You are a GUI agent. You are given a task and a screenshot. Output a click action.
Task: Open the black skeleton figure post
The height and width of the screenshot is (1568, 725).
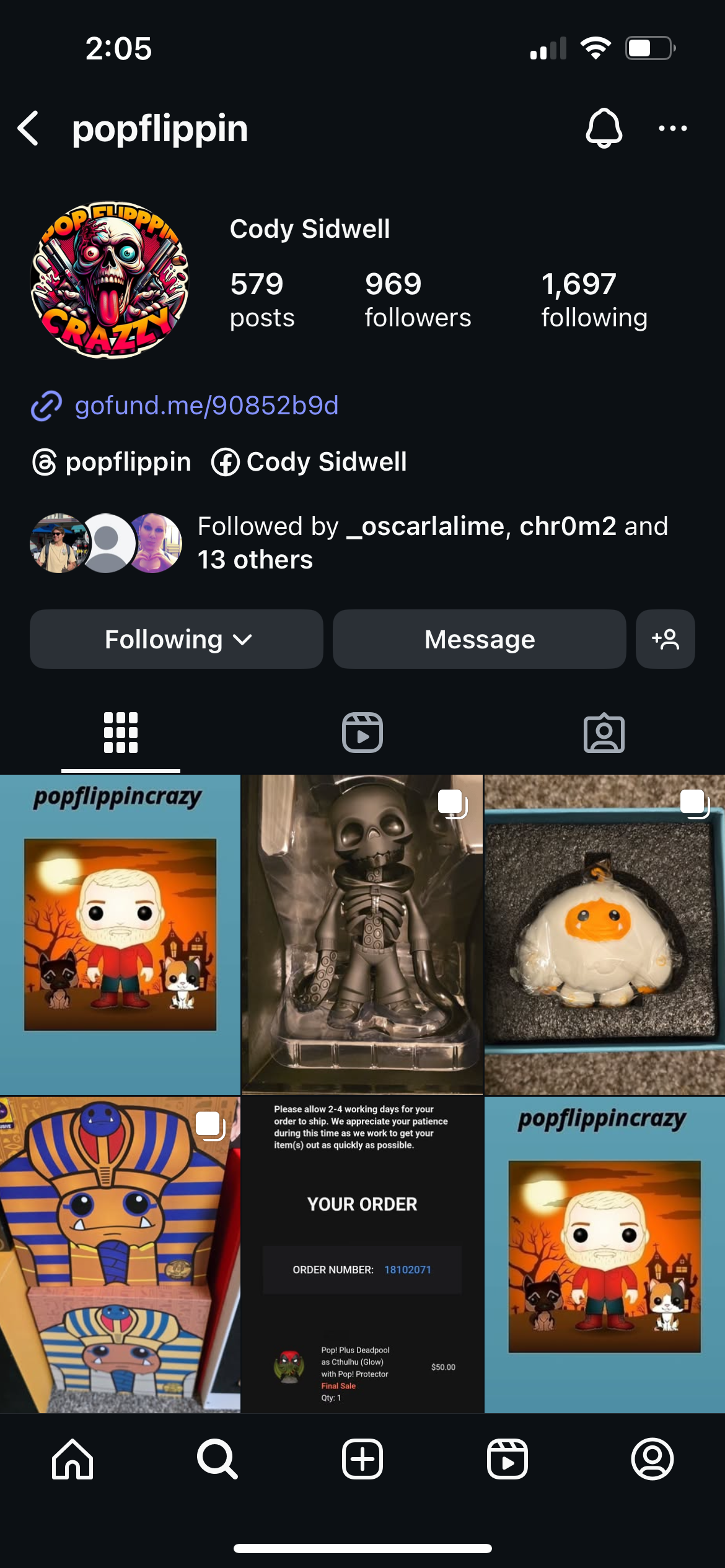tap(362, 934)
